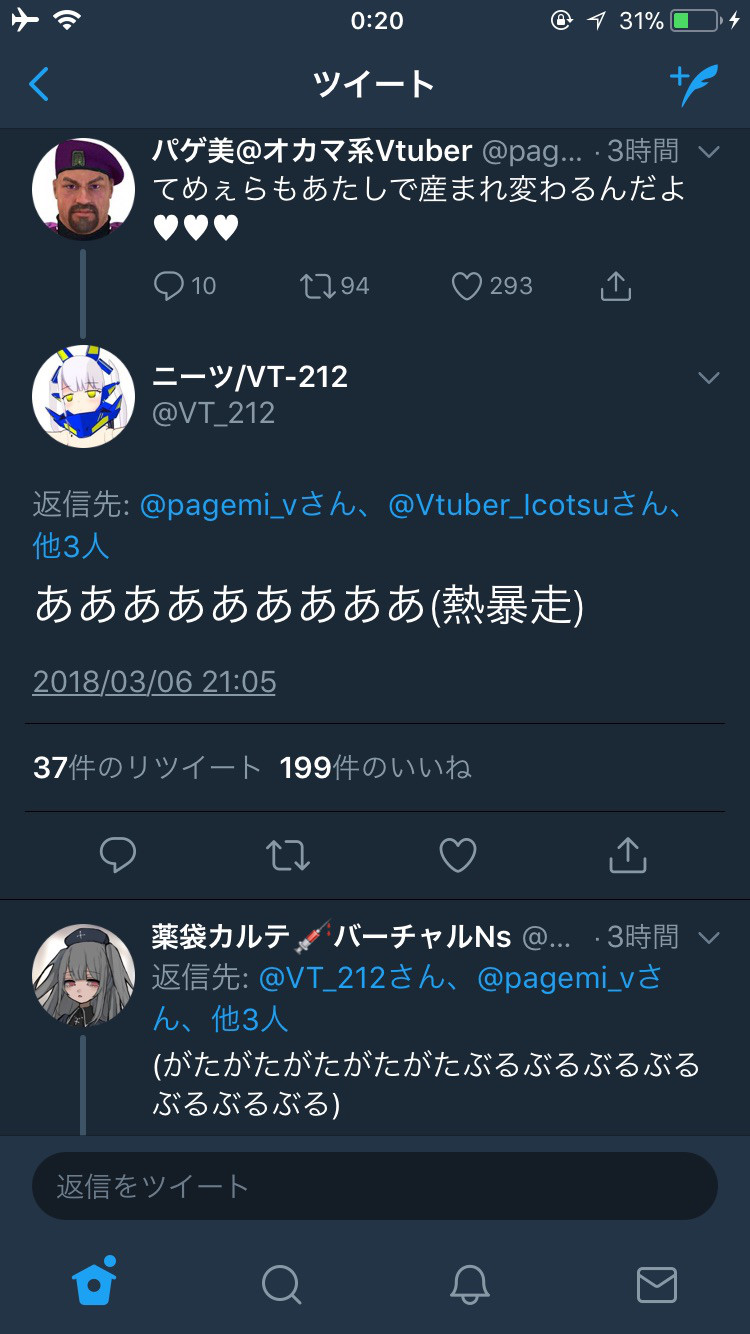View the 199 likes list

tap(375, 768)
